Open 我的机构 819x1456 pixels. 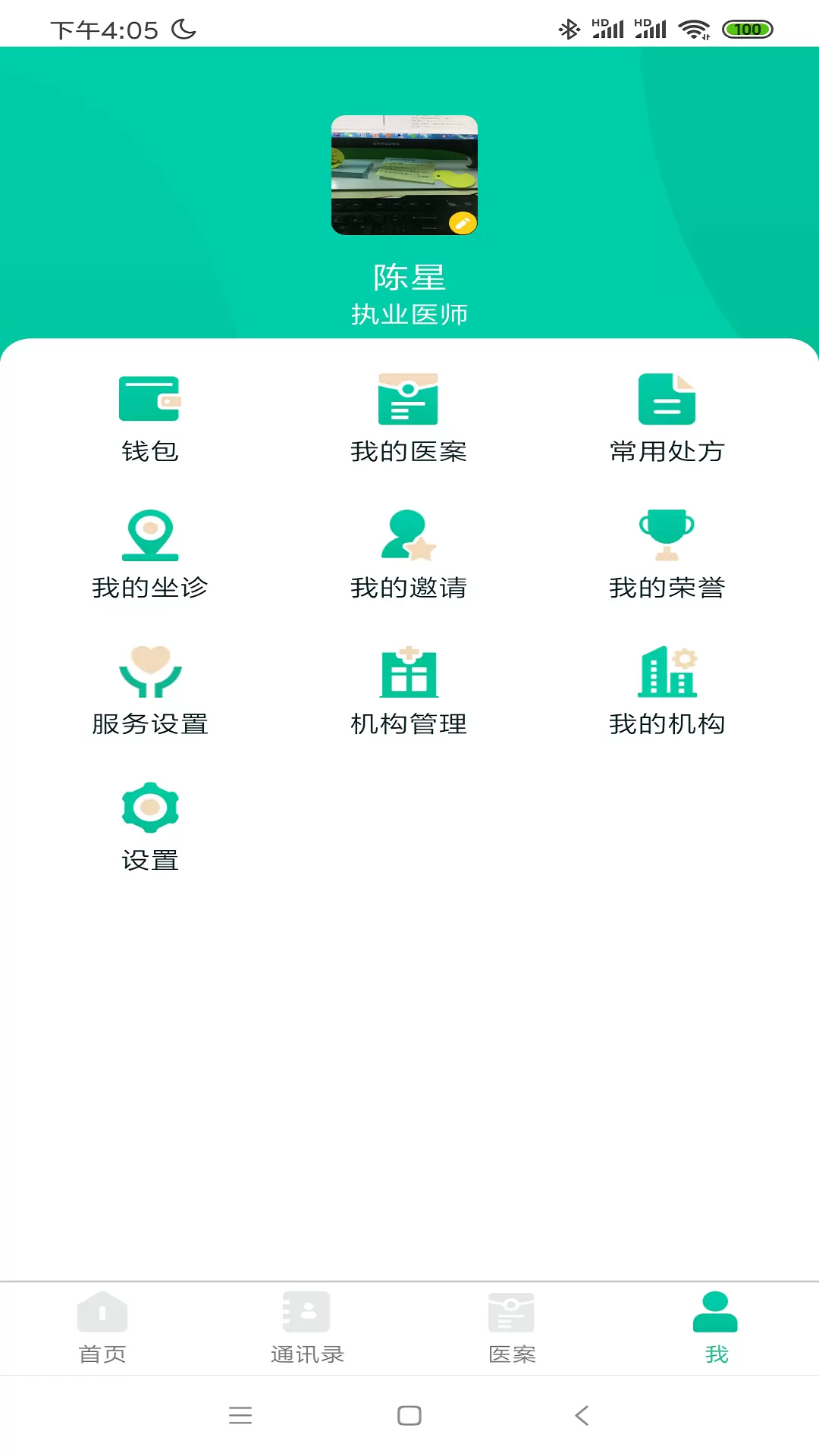[x=667, y=692]
